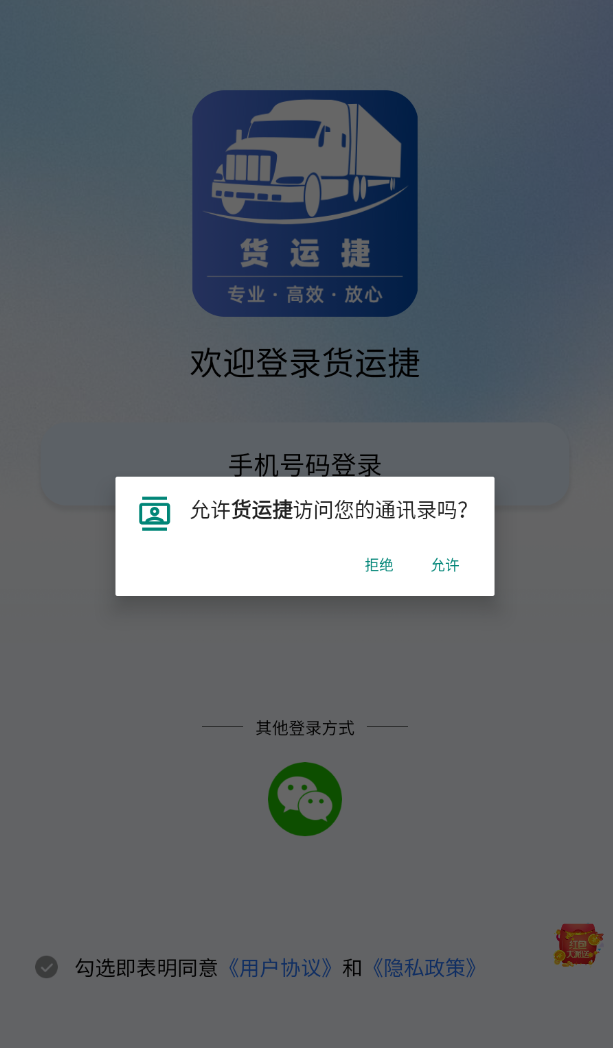Log in with WeChat icon
The image size is (613, 1048).
[x=305, y=799]
